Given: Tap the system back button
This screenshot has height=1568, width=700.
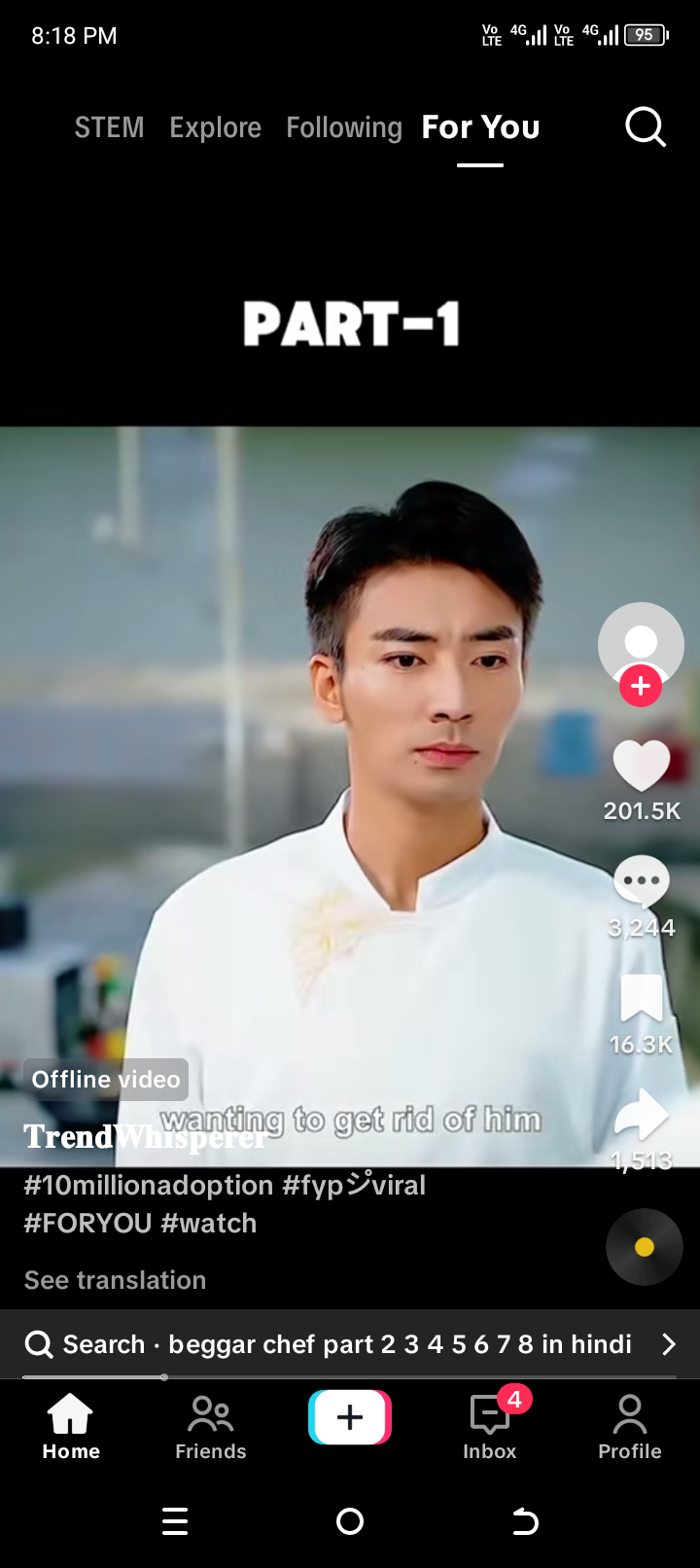Looking at the screenshot, I should click(x=525, y=1521).
